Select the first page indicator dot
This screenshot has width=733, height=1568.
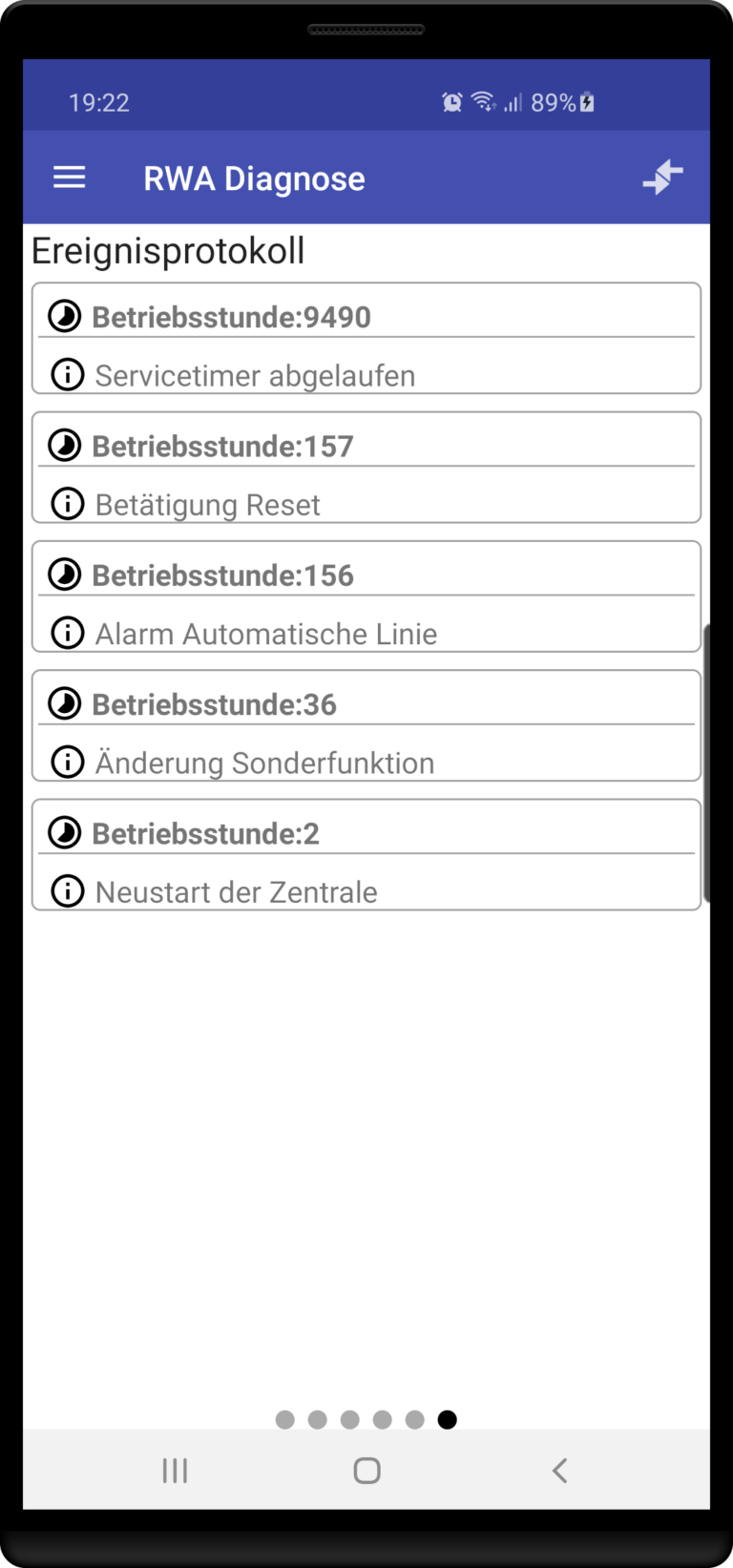284,1419
